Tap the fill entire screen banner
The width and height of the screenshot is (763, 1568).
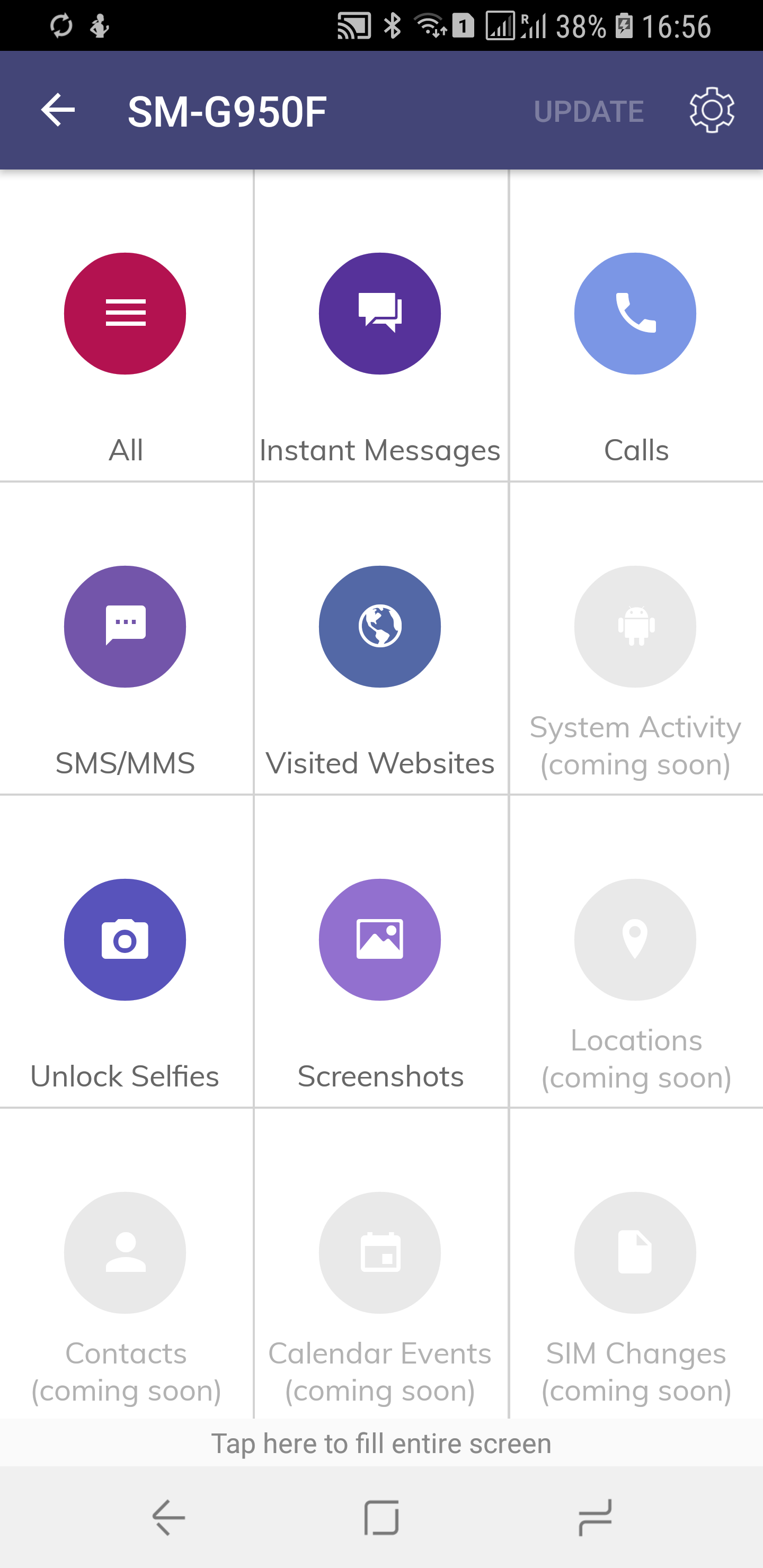(x=381, y=1443)
